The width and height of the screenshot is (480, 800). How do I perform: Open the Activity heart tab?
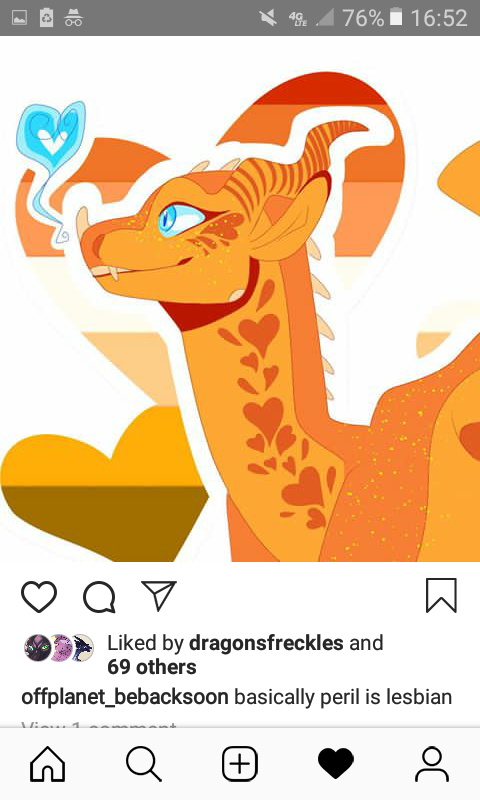[336, 764]
